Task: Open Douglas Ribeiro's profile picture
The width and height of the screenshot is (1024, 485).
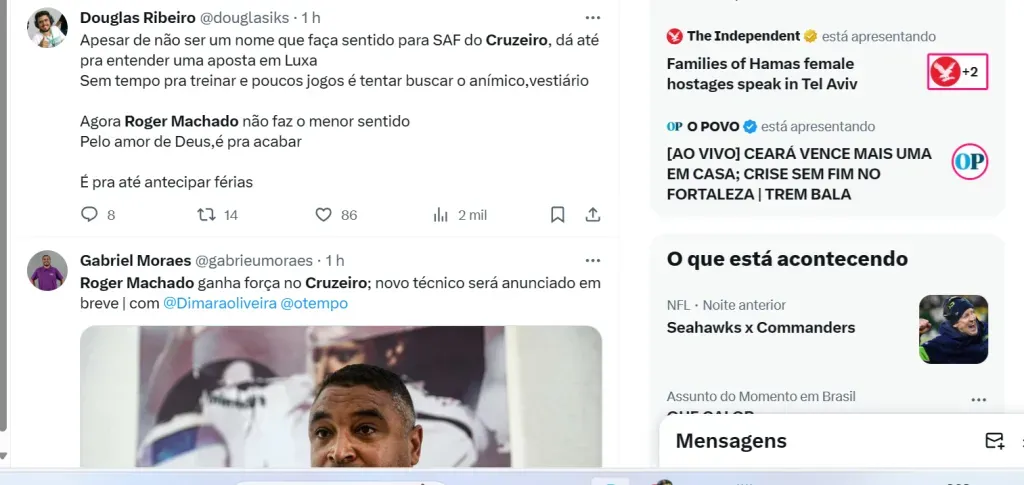Action: [47, 28]
